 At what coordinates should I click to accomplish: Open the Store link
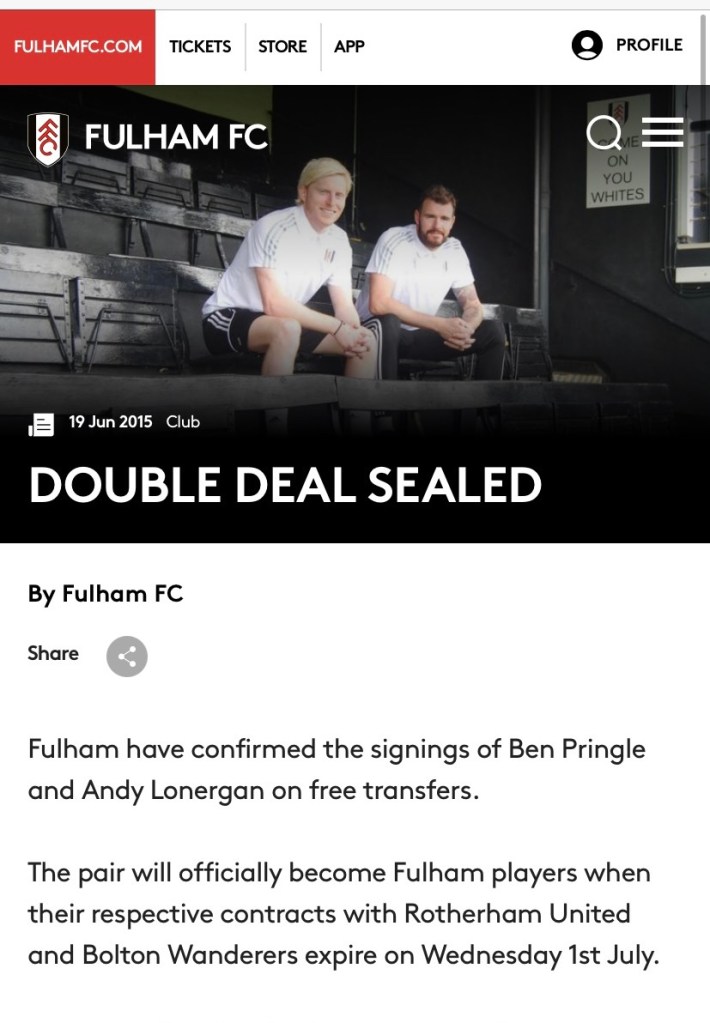282,47
